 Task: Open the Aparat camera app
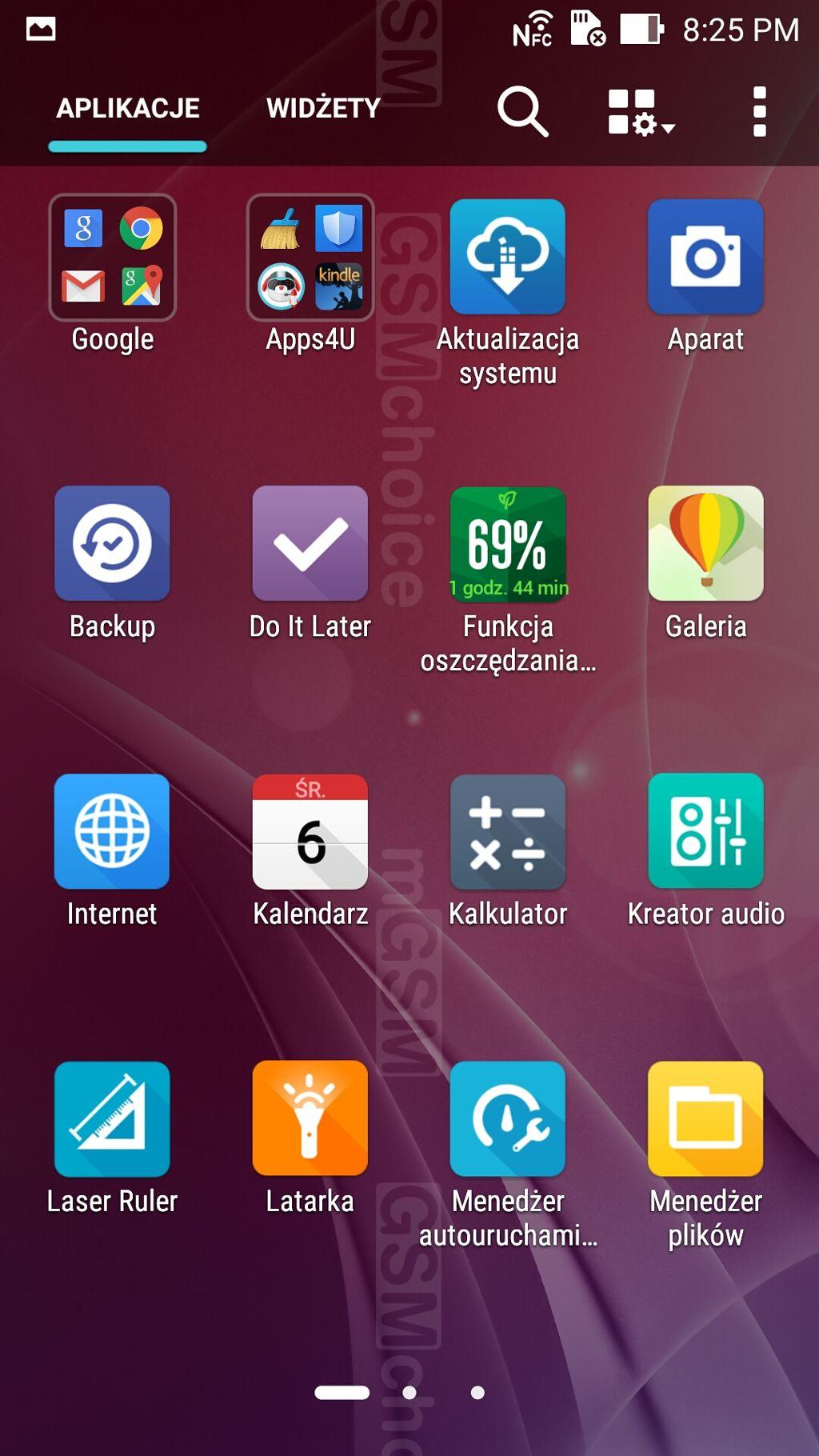(705, 258)
